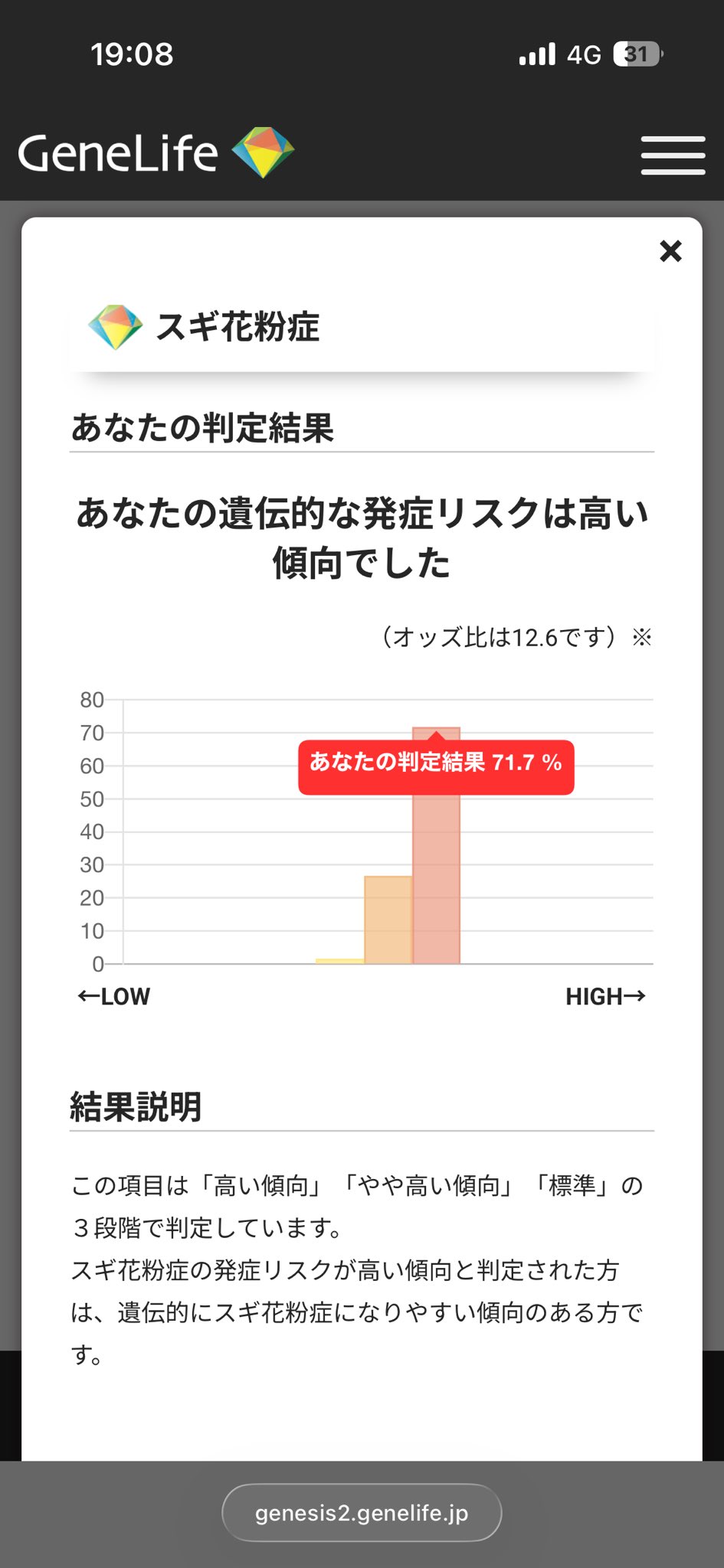Image resolution: width=724 pixels, height=1568 pixels.
Task: Tap the genesis2.genelife.jp address bar
Action: pos(362,1513)
